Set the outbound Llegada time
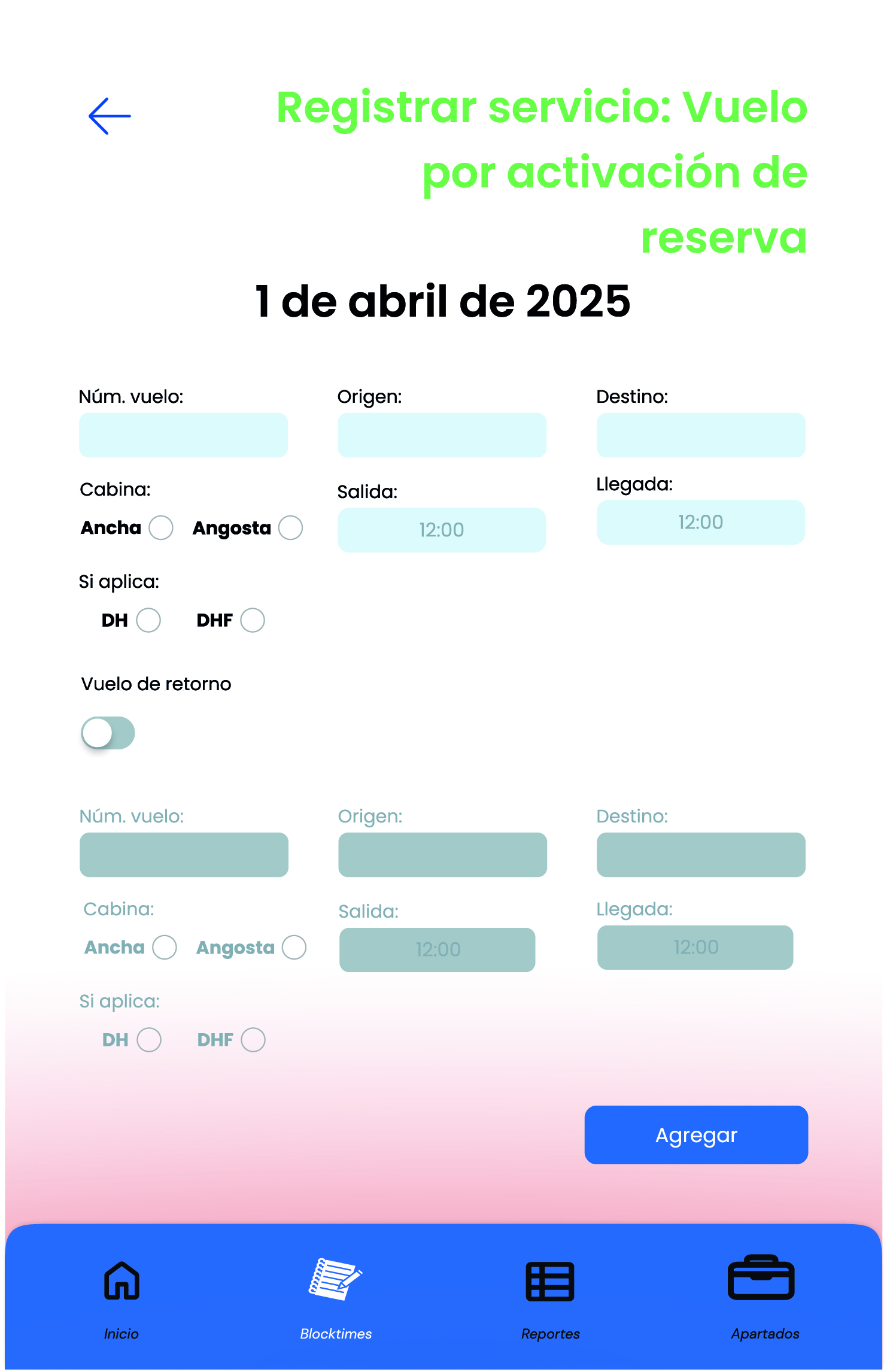 coord(700,523)
